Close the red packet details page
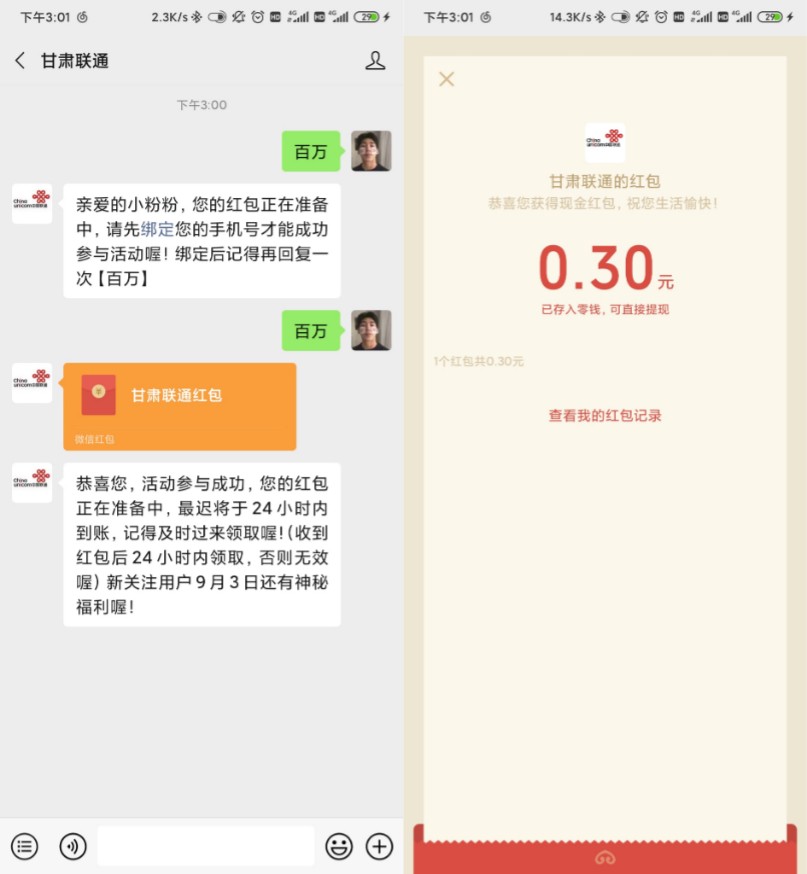Screen dimensions: 807x874 [x=447, y=79]
